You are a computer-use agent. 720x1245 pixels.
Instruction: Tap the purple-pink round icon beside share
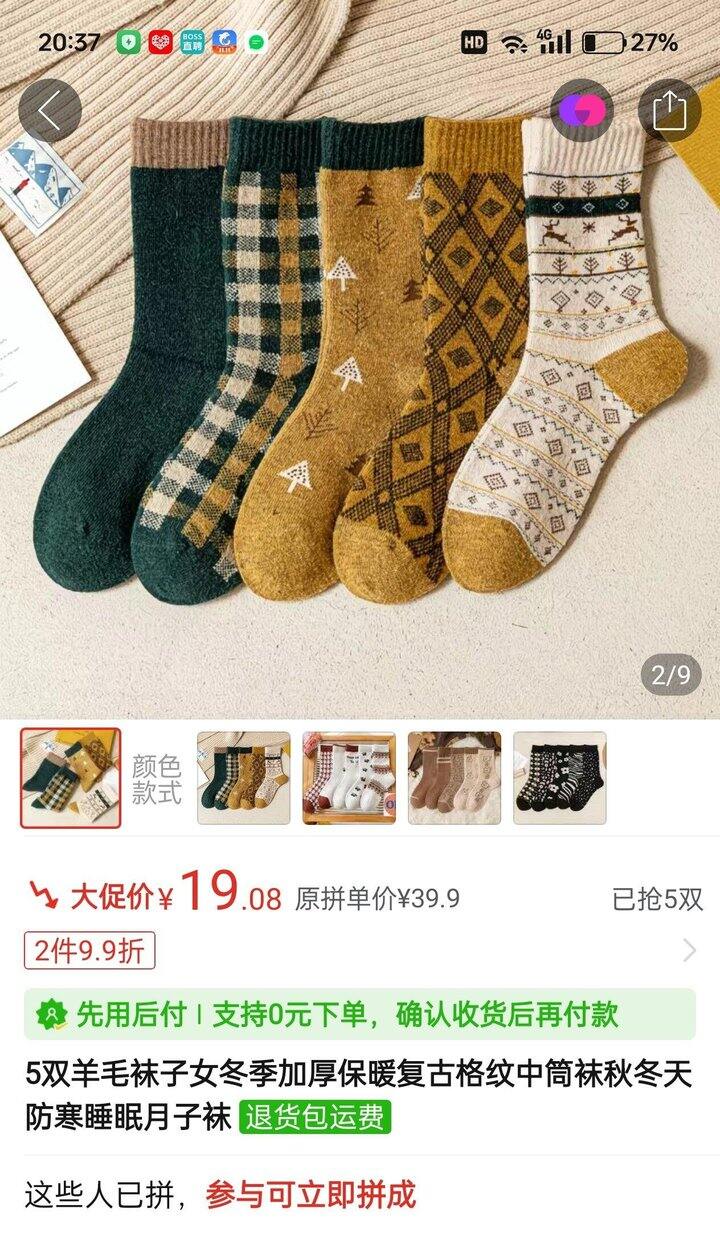click(x=582, y=110)
